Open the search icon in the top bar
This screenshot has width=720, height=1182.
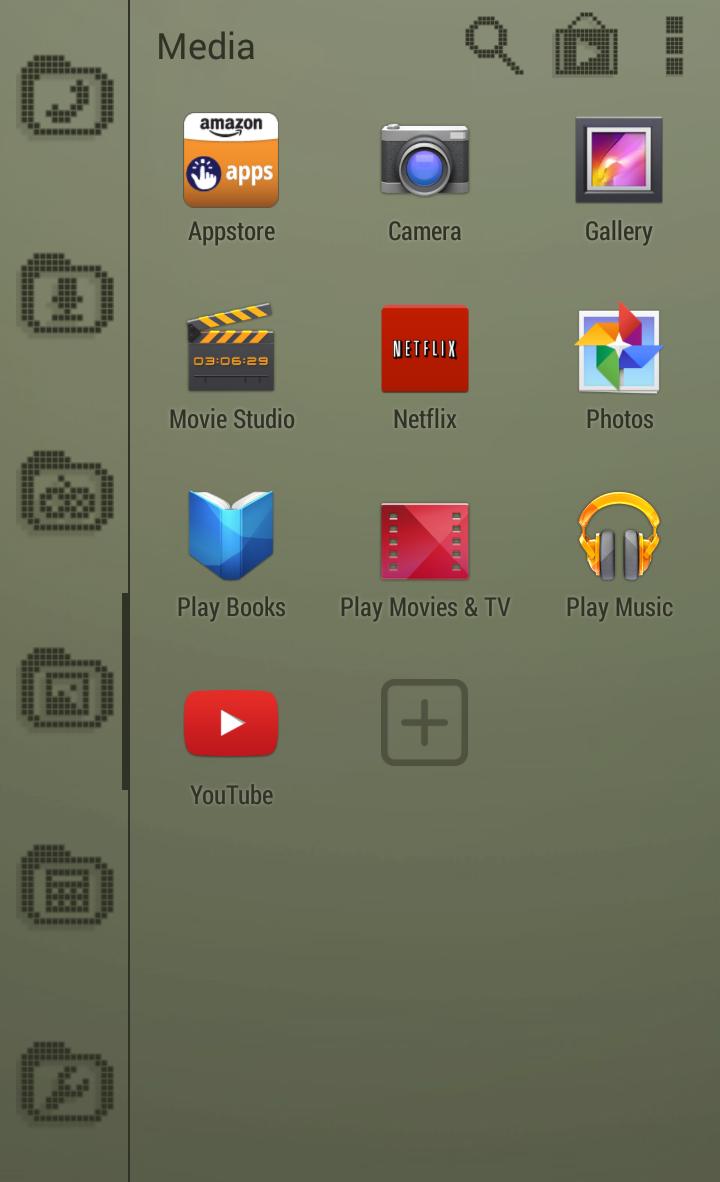pos(493,46)
